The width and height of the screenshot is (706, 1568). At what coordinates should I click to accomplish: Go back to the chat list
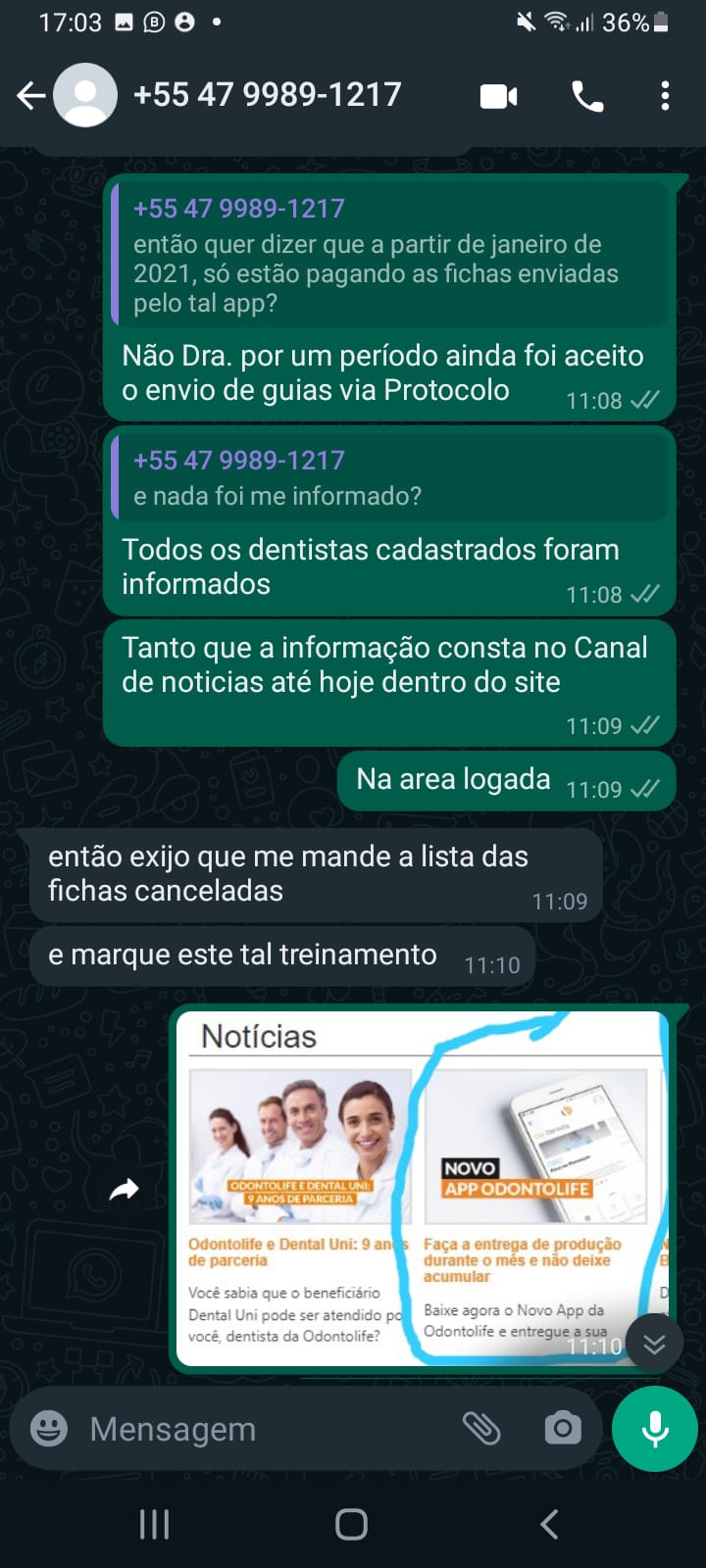(31, 96)
